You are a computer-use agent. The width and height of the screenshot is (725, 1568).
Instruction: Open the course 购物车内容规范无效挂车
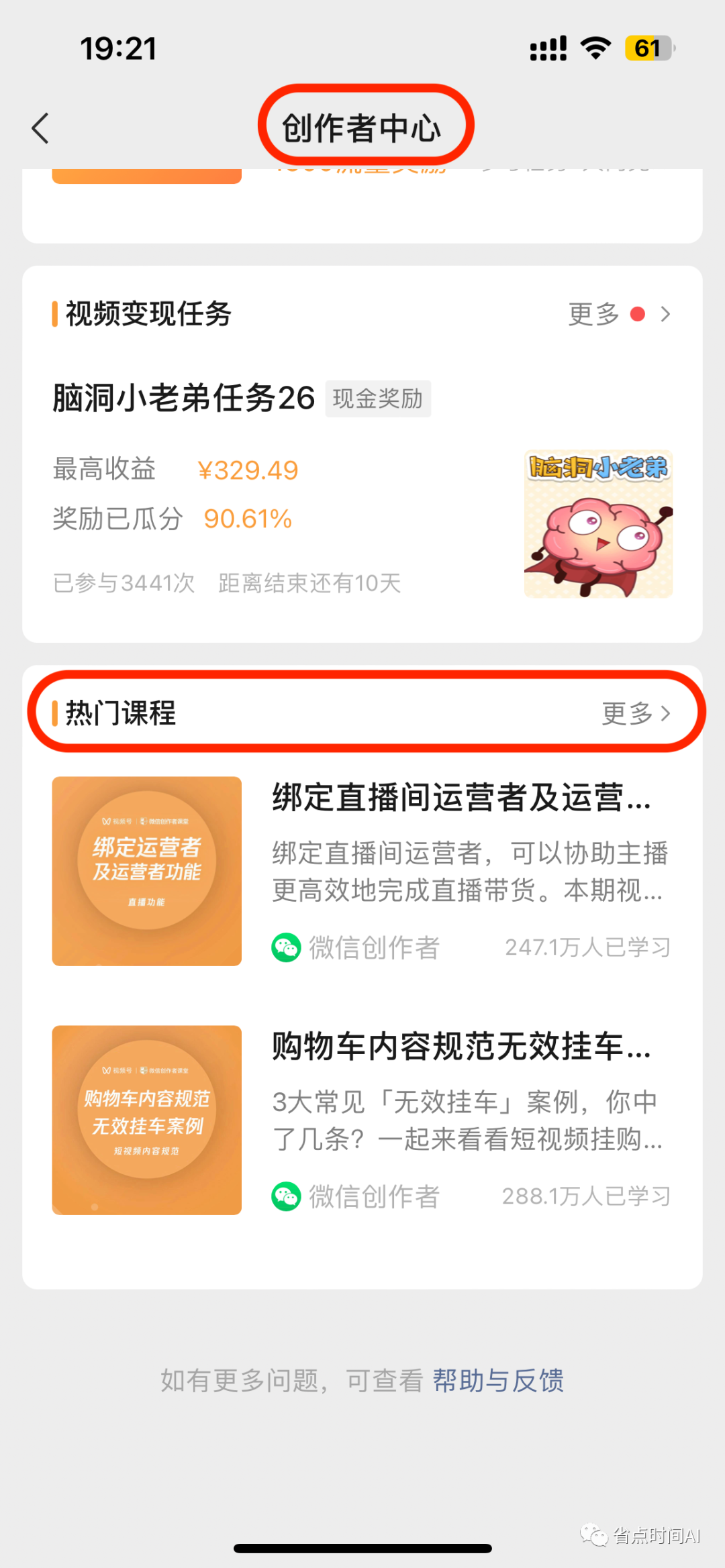(x=461, y=1047)
